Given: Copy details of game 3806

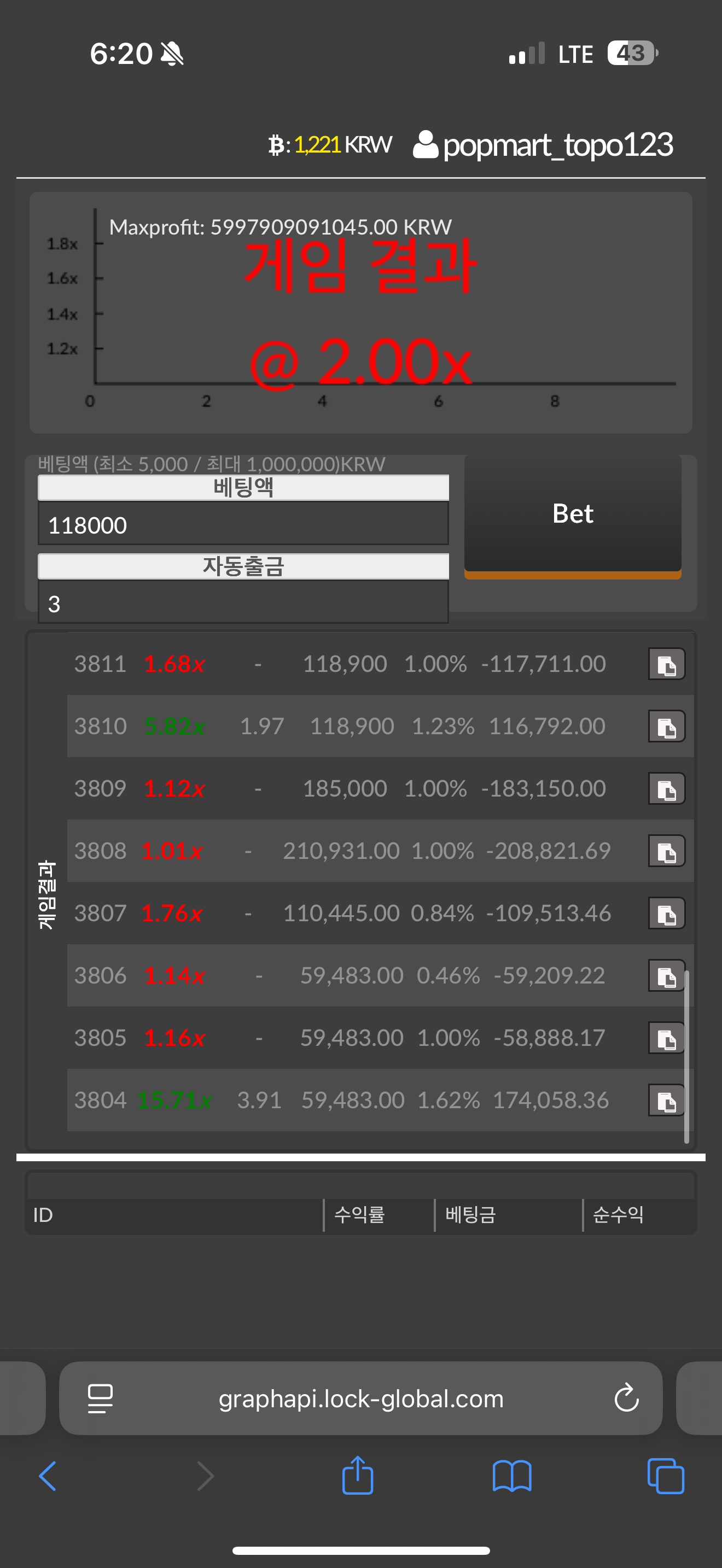Looking at the screenshot, I should pos(666,976).
